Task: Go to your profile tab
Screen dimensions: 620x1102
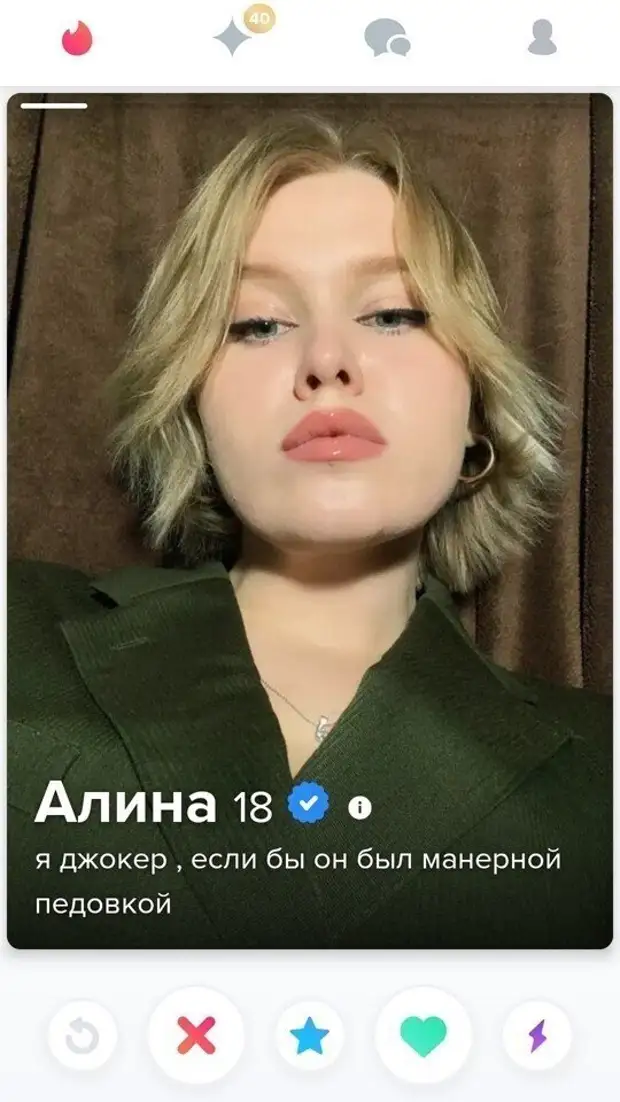Action: click(541, 38)
